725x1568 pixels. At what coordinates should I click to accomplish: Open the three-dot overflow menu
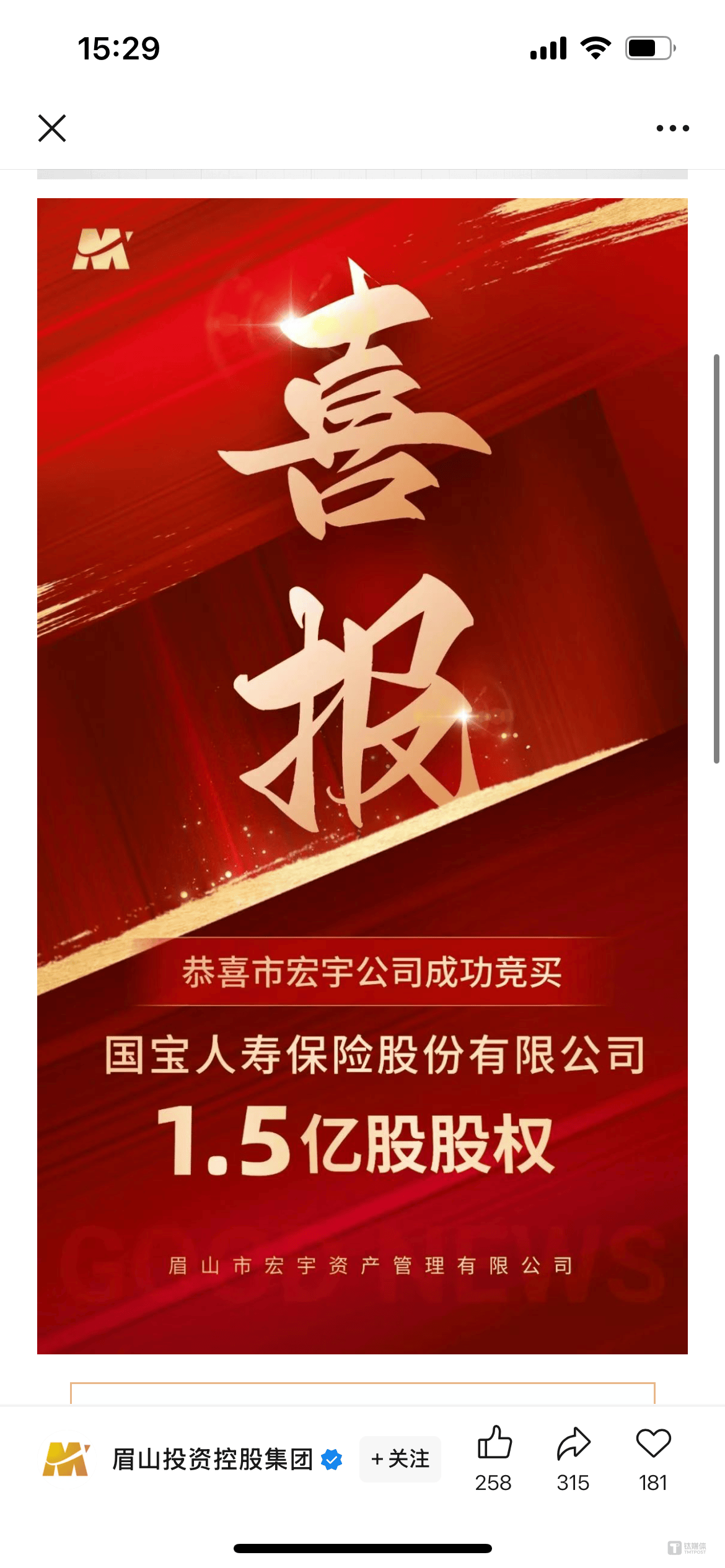coord(672,128)
